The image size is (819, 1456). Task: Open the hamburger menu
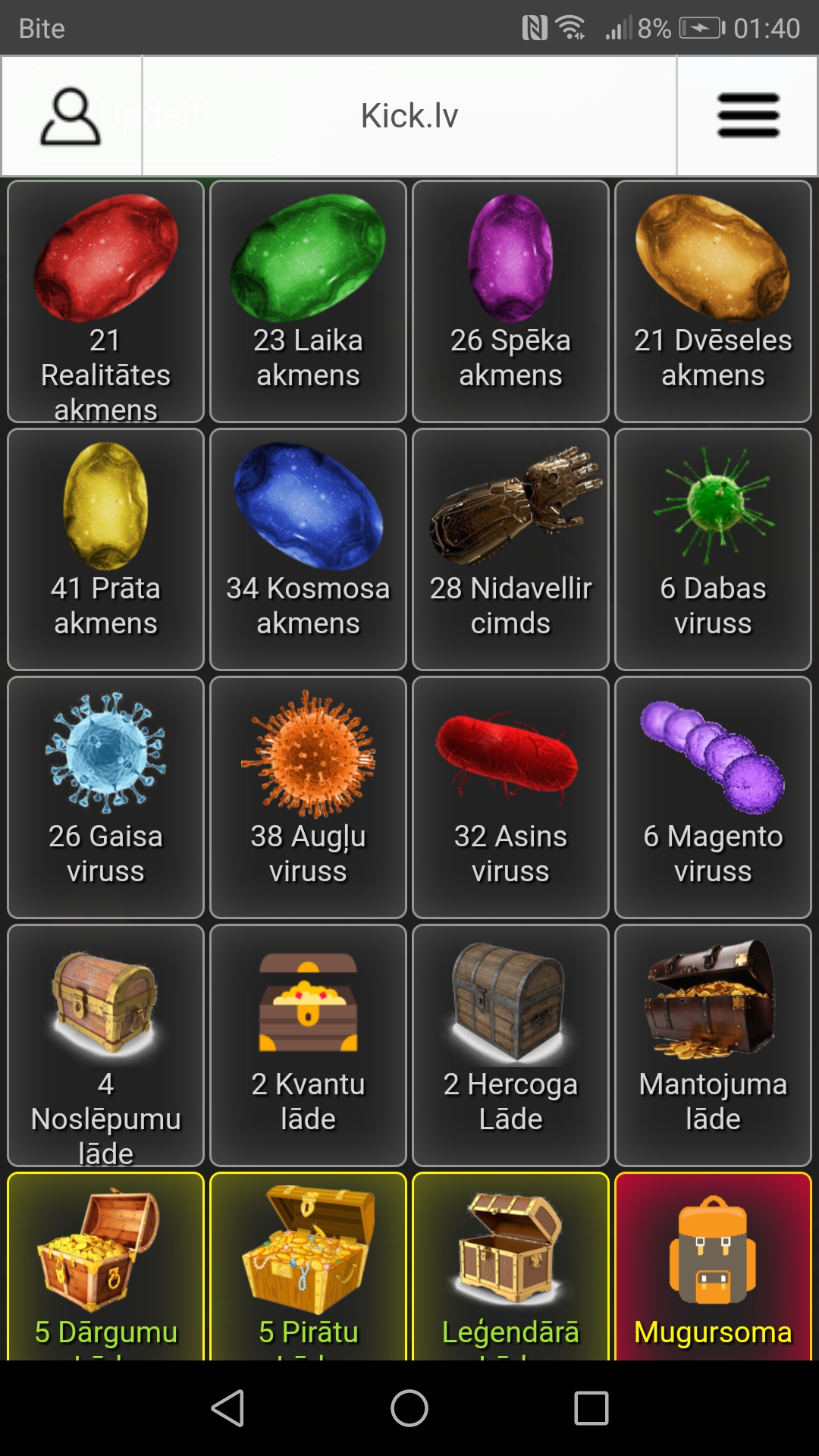pos(748,116)
